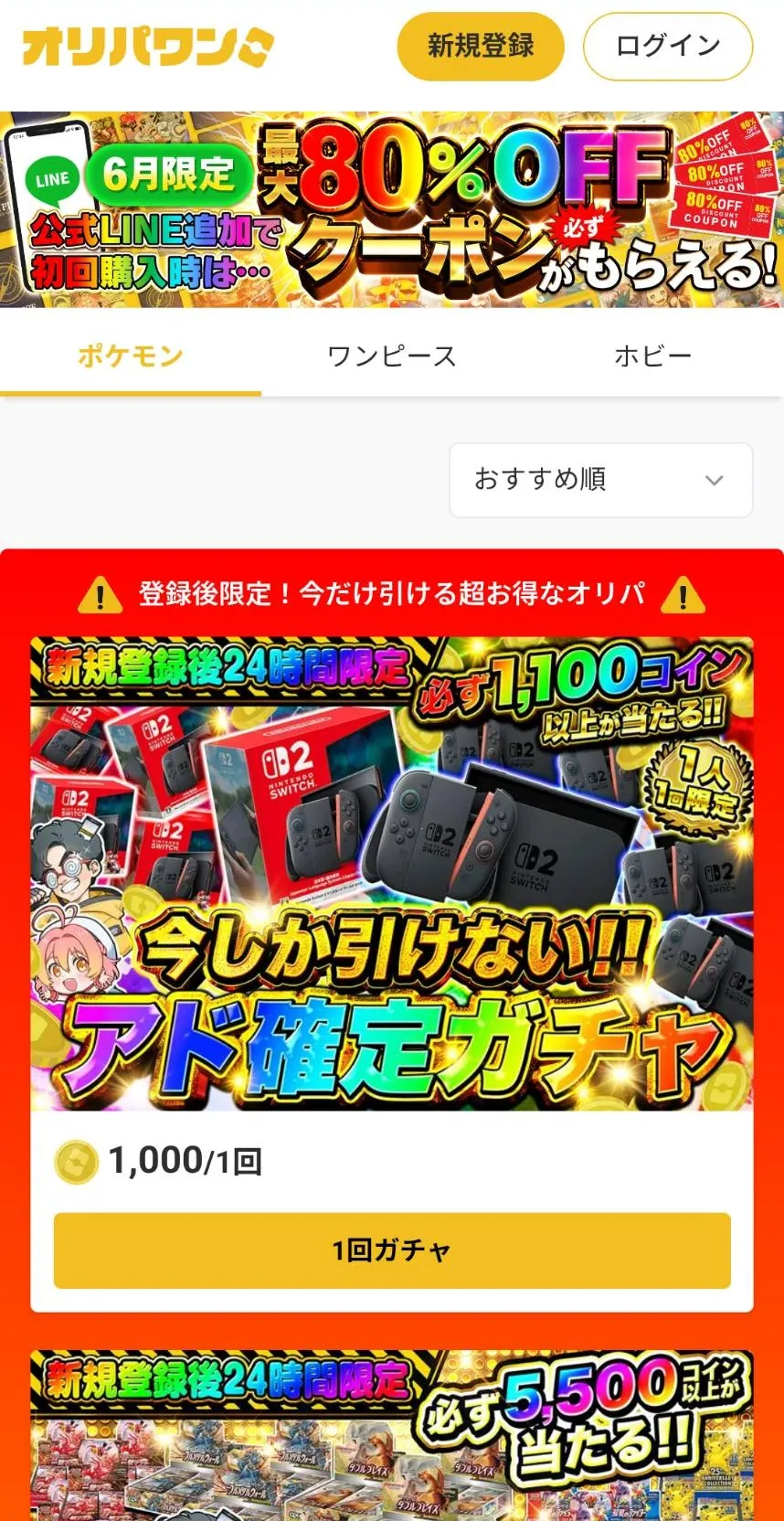Open the 80% OFF LINE coupon banner

(x=392, y=209)
